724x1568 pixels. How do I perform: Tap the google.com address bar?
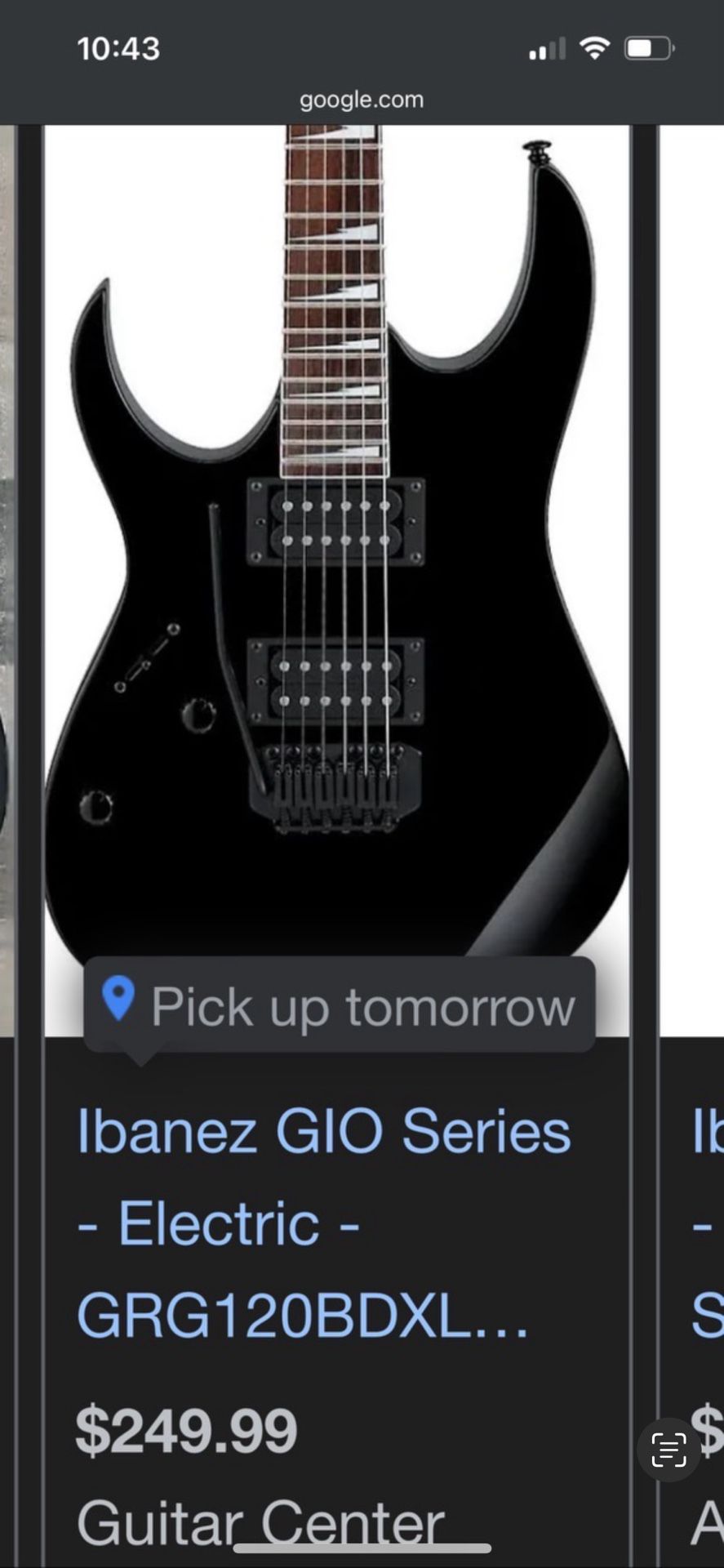[362, 100]
